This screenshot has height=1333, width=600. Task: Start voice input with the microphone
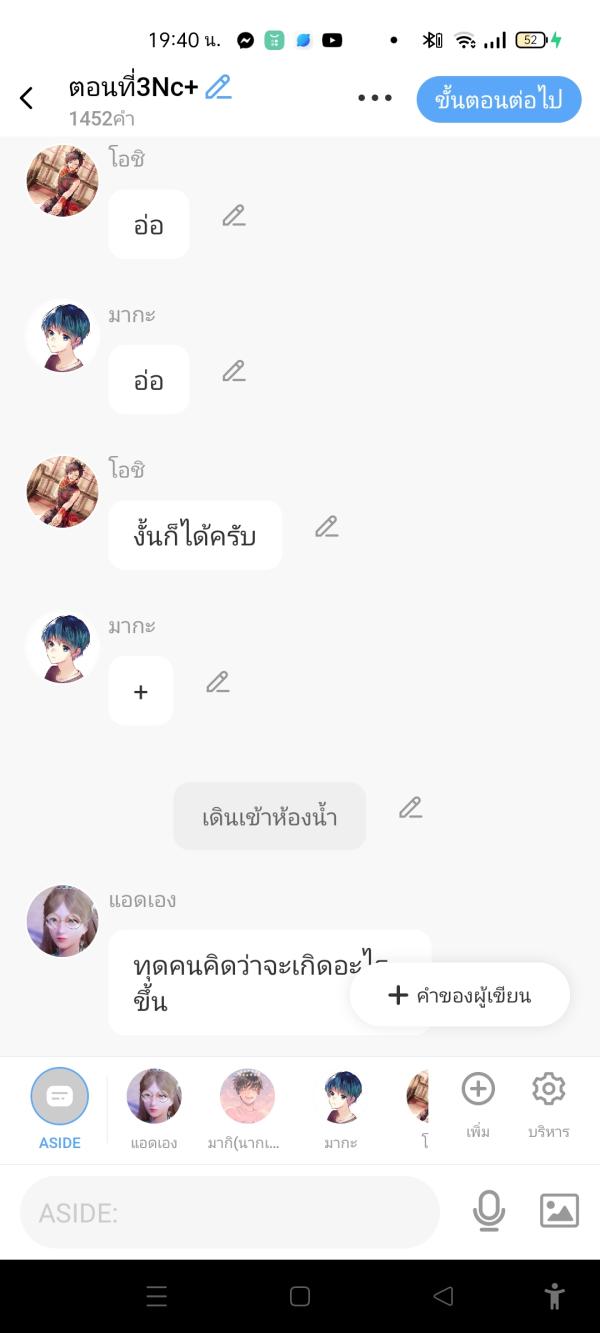tap(489, 1211)
